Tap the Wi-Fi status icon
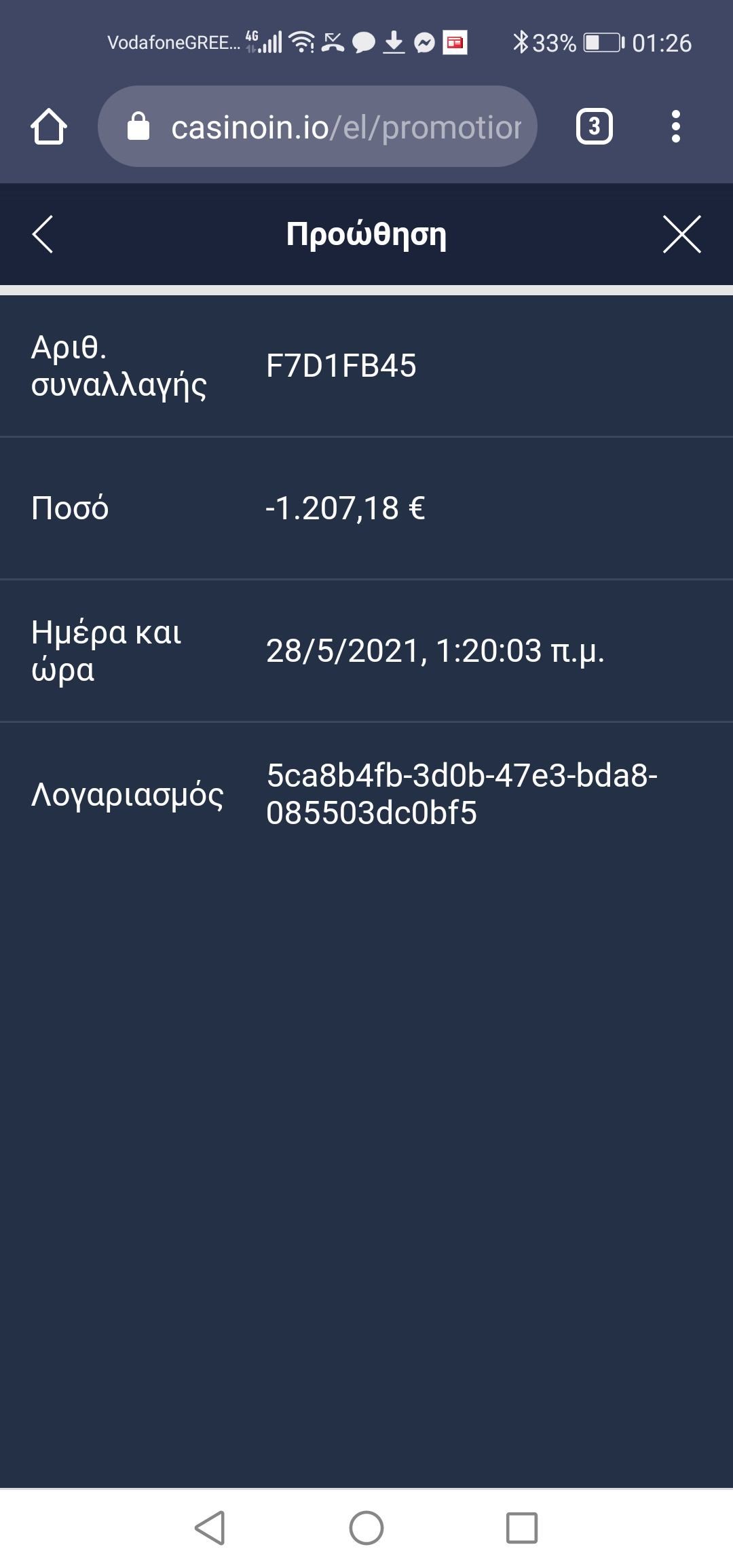Screen dimensions: 733x1568 click(299, 43)
